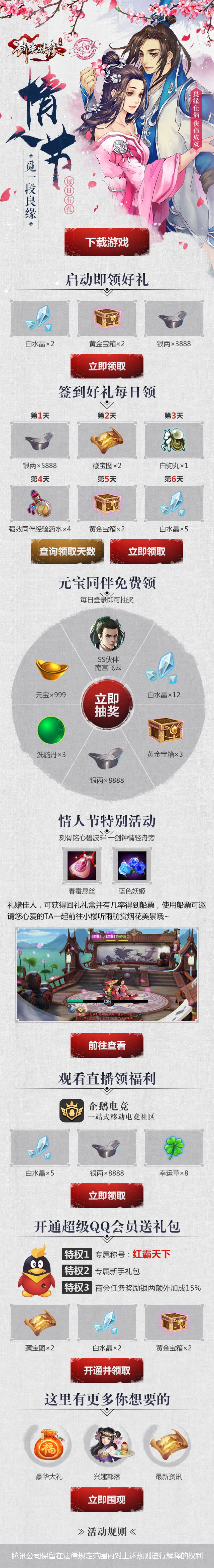Tap the 下载游戏 download button

[107, 242]
